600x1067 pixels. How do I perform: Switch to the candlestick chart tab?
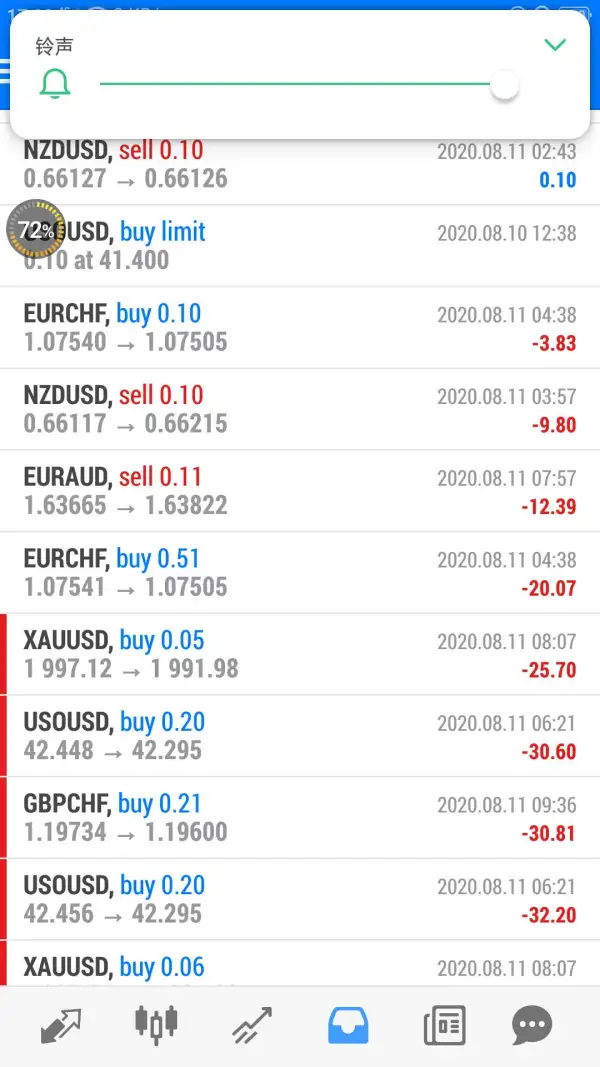coord(156,1024)
